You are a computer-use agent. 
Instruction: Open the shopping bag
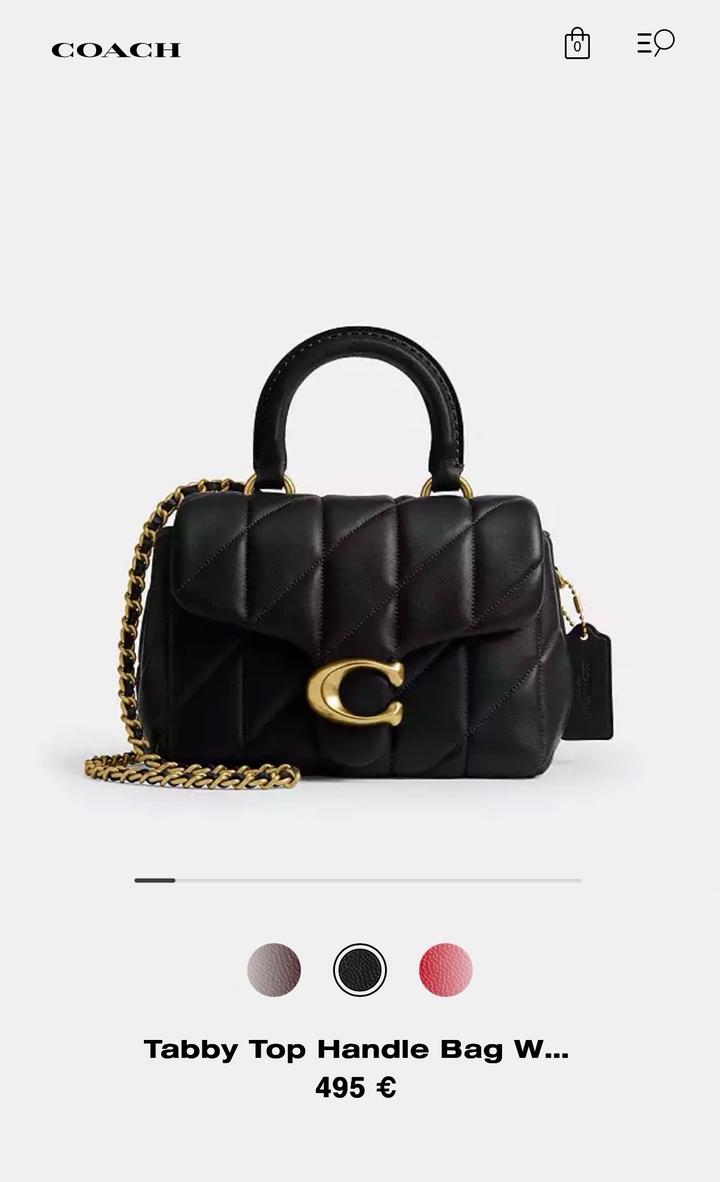pos(577,44)
